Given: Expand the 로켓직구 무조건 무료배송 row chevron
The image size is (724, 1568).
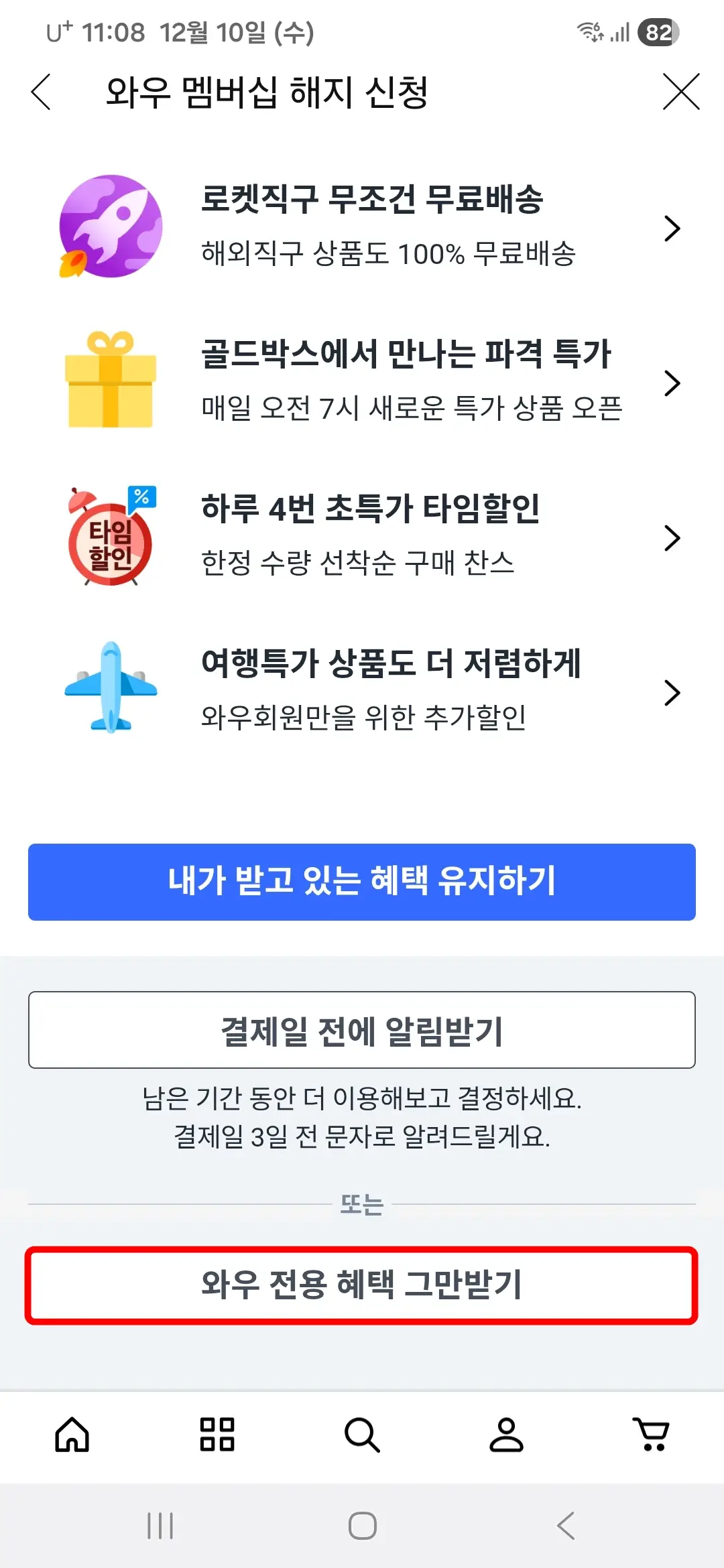Looking at the screenshot, I should click(x=671, y=228).
